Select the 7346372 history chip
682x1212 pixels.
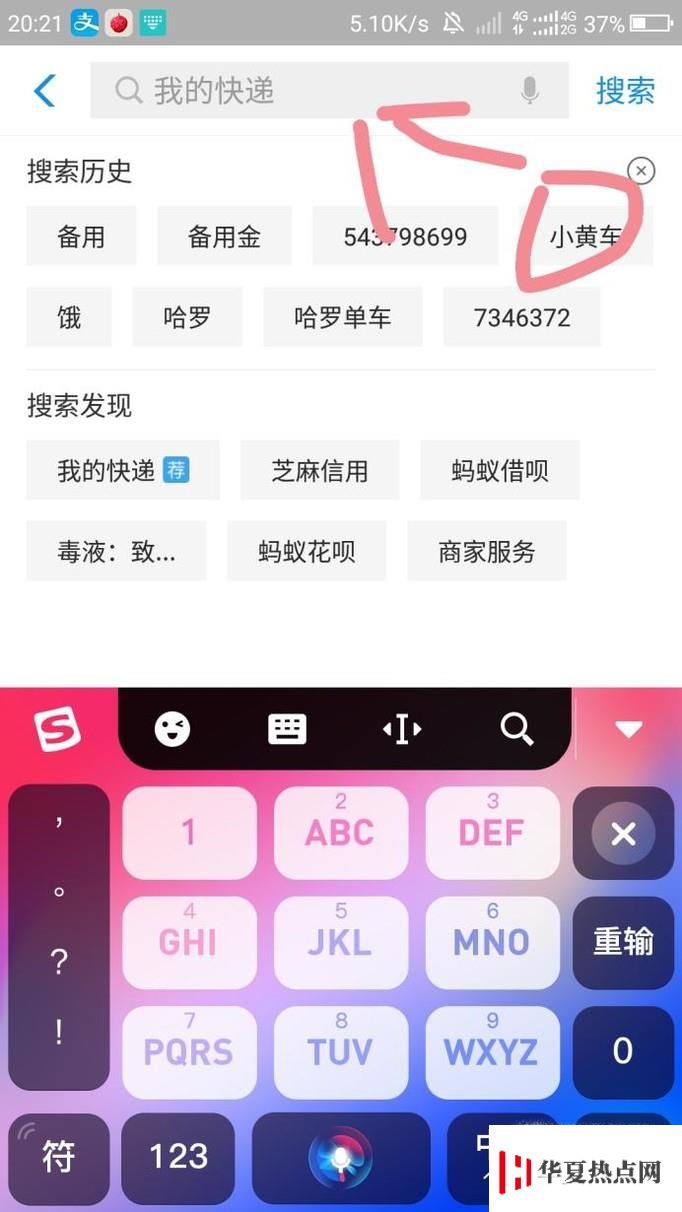coord(521,318)
